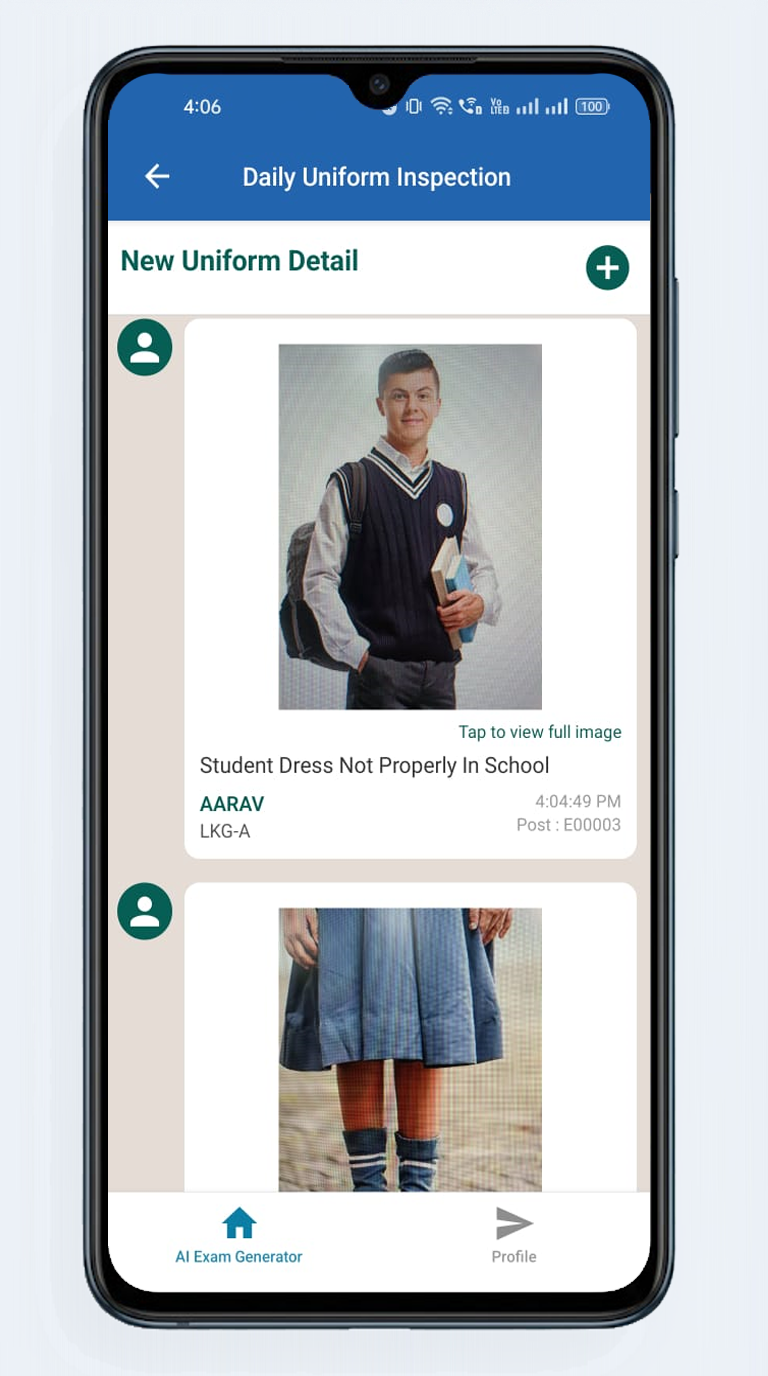Tap to view full image link
The height and width of the screenshot is (1376, 768).
tap(539, 732)
